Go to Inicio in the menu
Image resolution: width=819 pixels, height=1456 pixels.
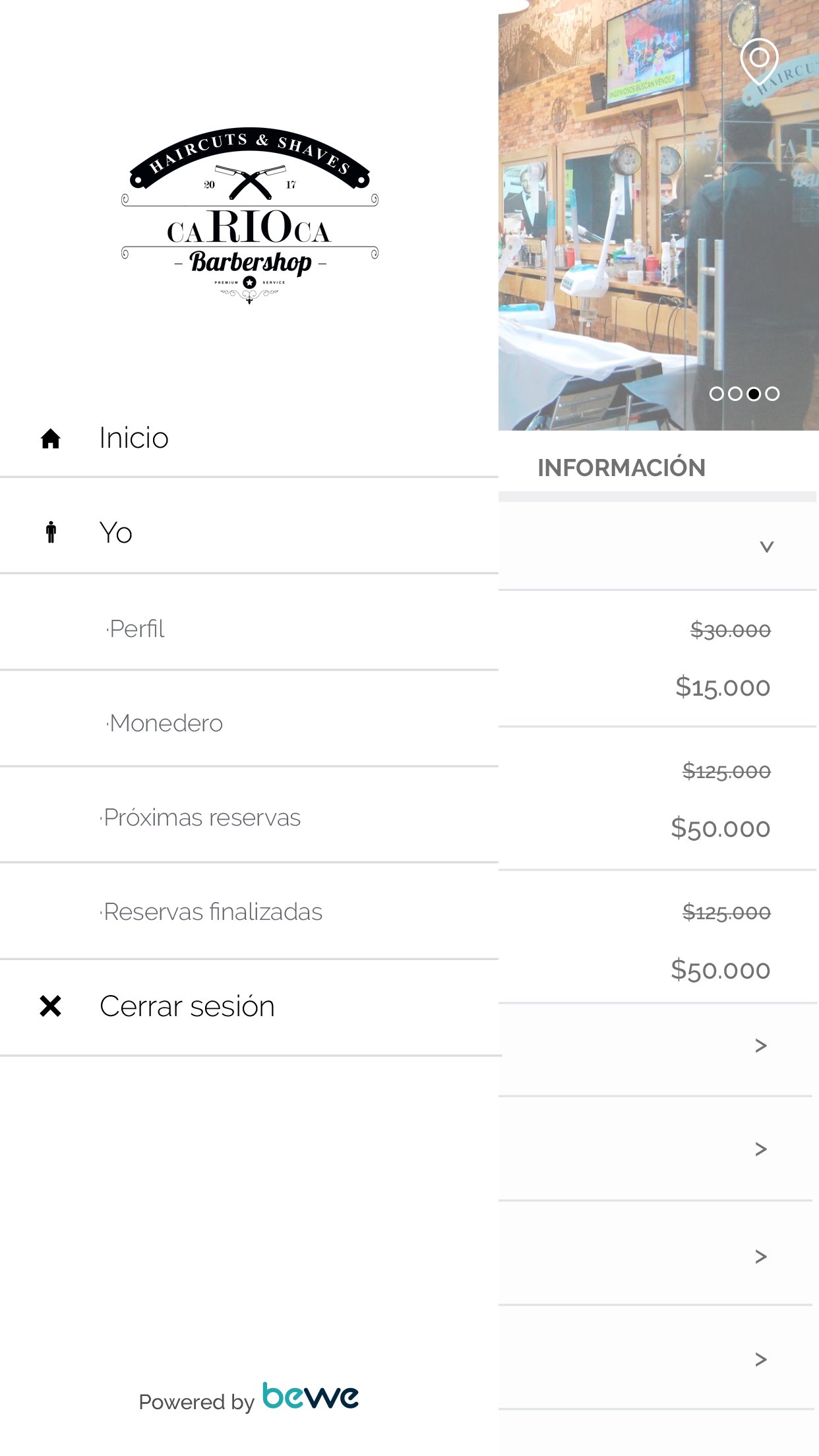(x=134, y=439)
